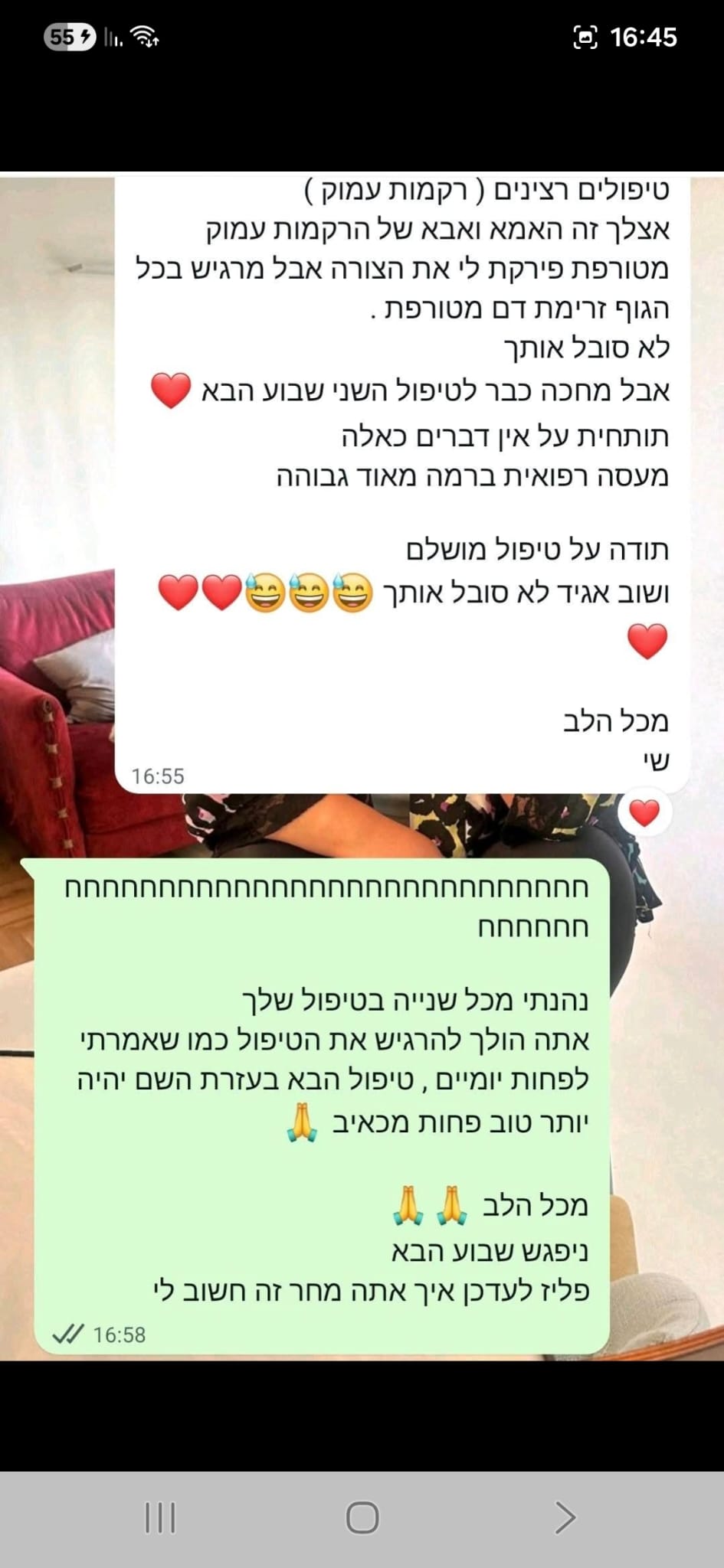Viewport: 724px width, 1568px height.
Task: Open recent apps from the navigation bar
Action: 160,1517
